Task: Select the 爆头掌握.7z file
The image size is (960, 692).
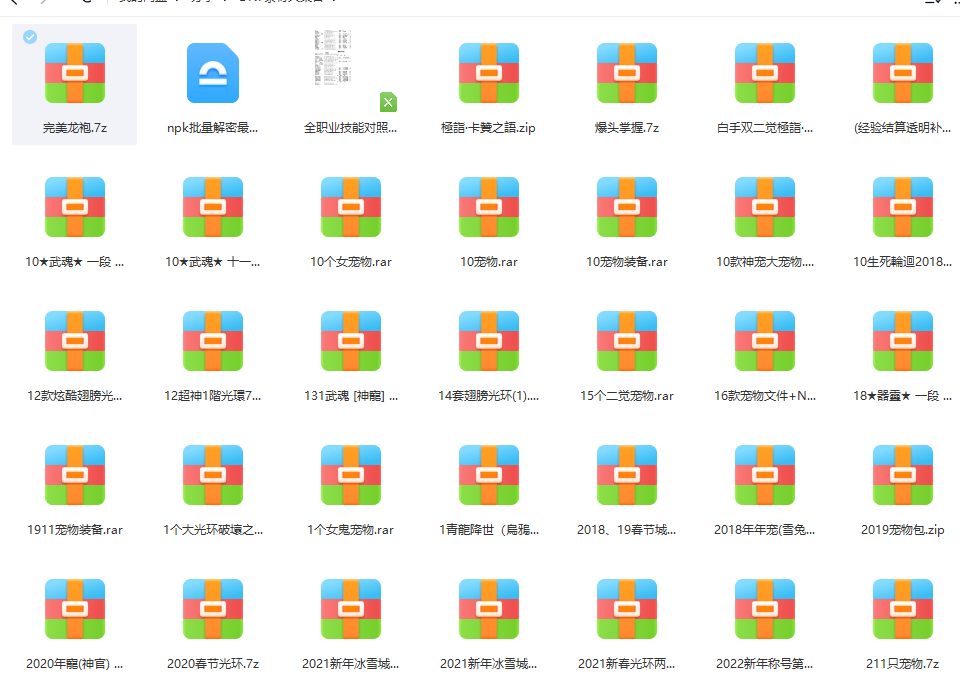Action: (x=627, y=73)
